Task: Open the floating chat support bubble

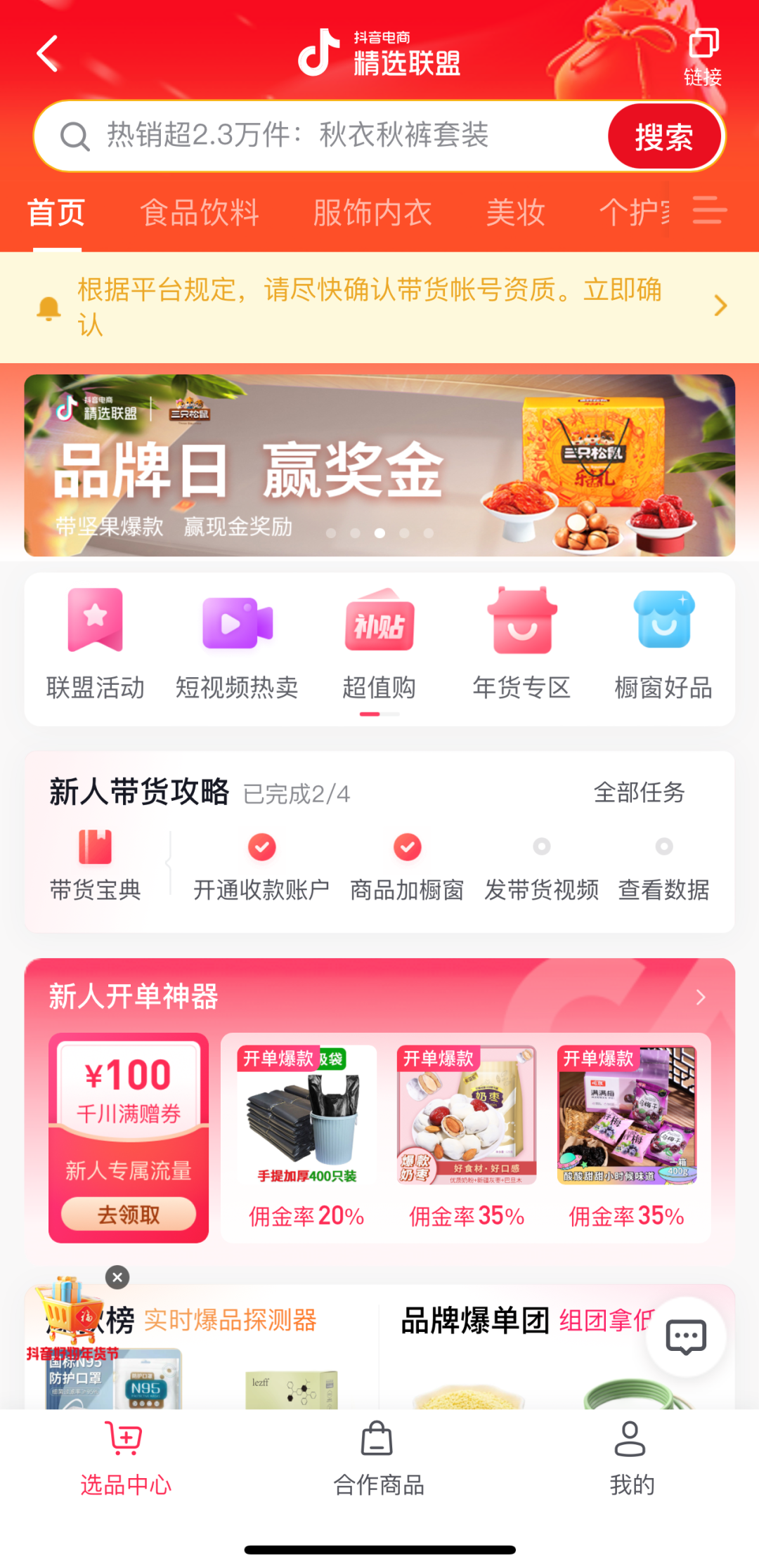Action: pos(686,1336)
